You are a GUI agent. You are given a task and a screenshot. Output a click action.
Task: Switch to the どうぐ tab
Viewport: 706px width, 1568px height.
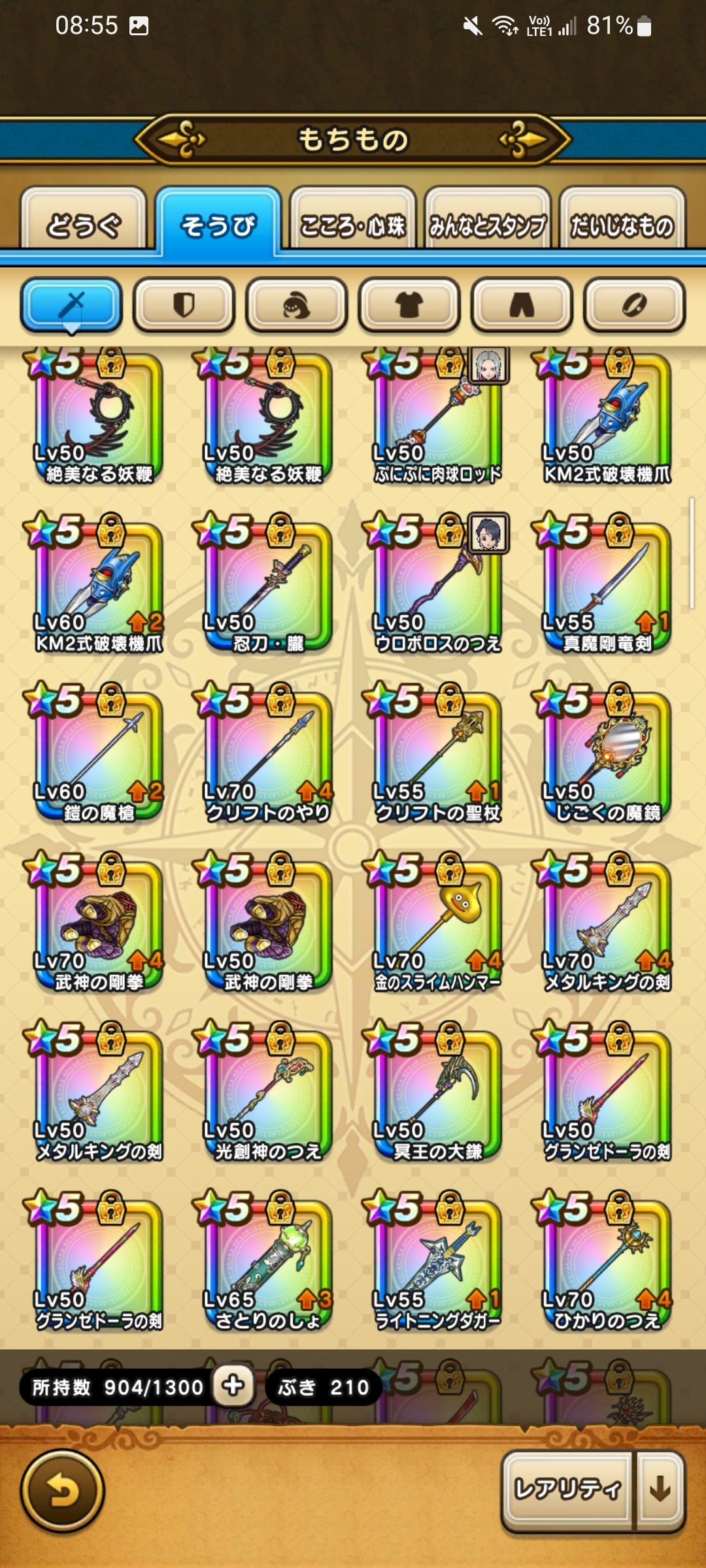point(84,225)
